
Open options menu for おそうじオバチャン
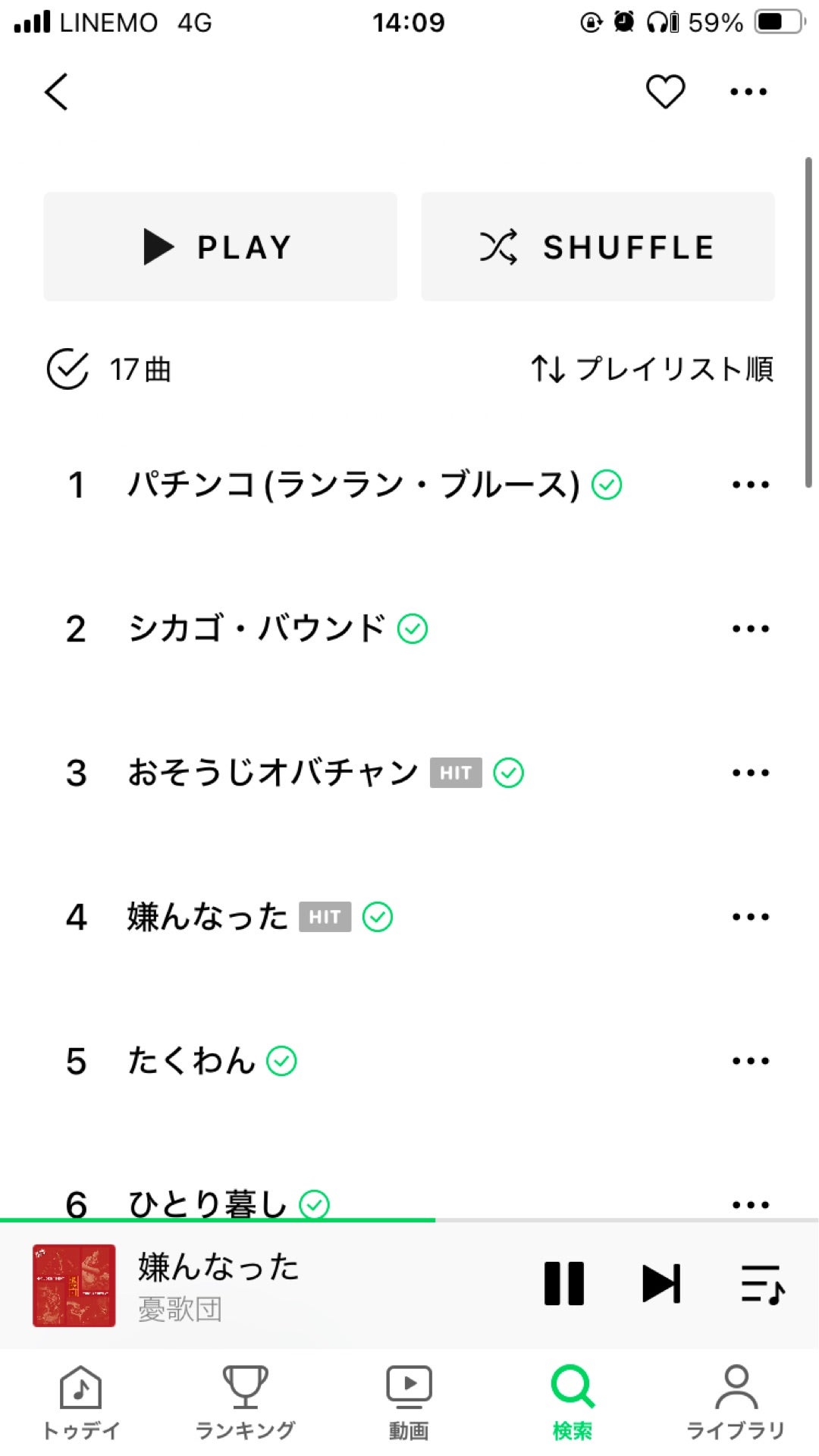[749, 772]
